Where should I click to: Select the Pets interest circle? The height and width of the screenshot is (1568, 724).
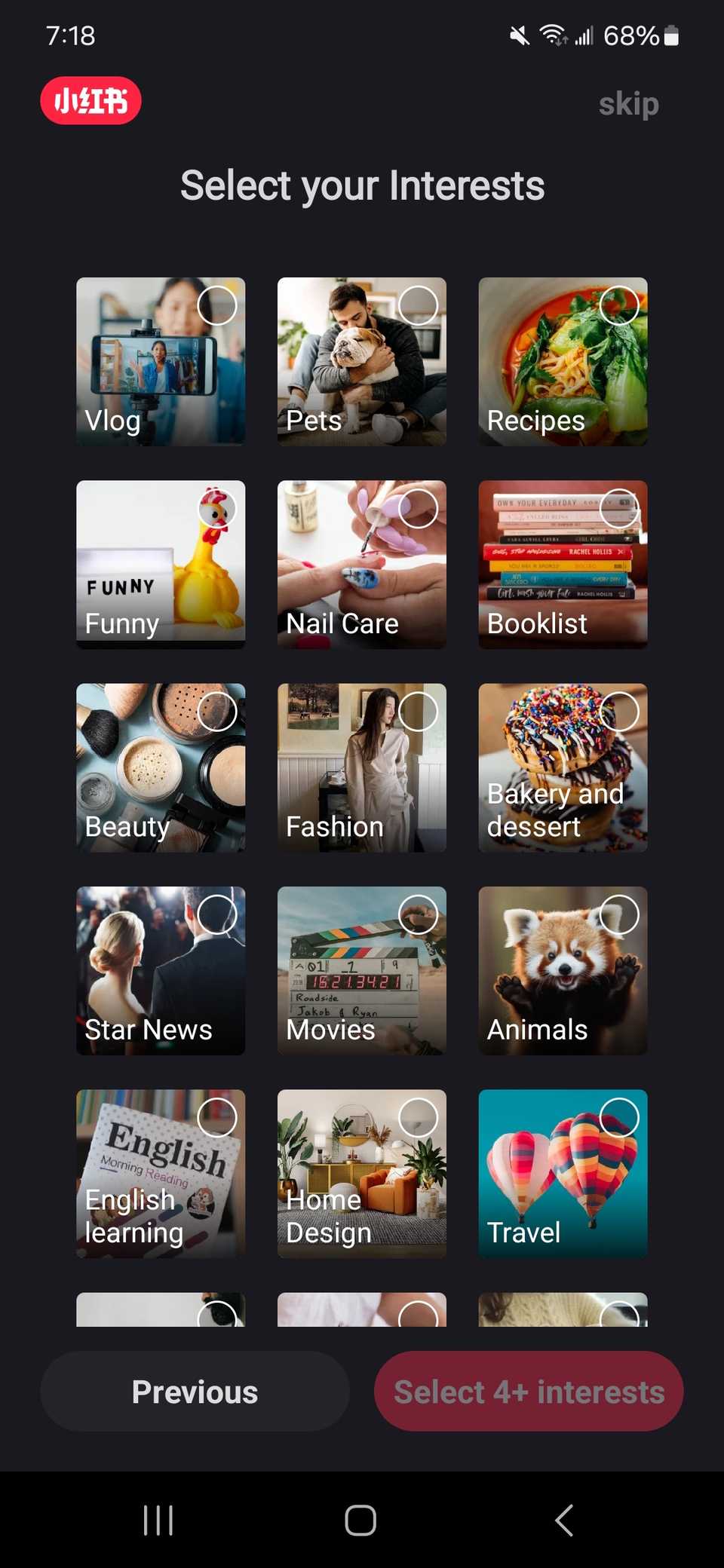pos(418,305)
